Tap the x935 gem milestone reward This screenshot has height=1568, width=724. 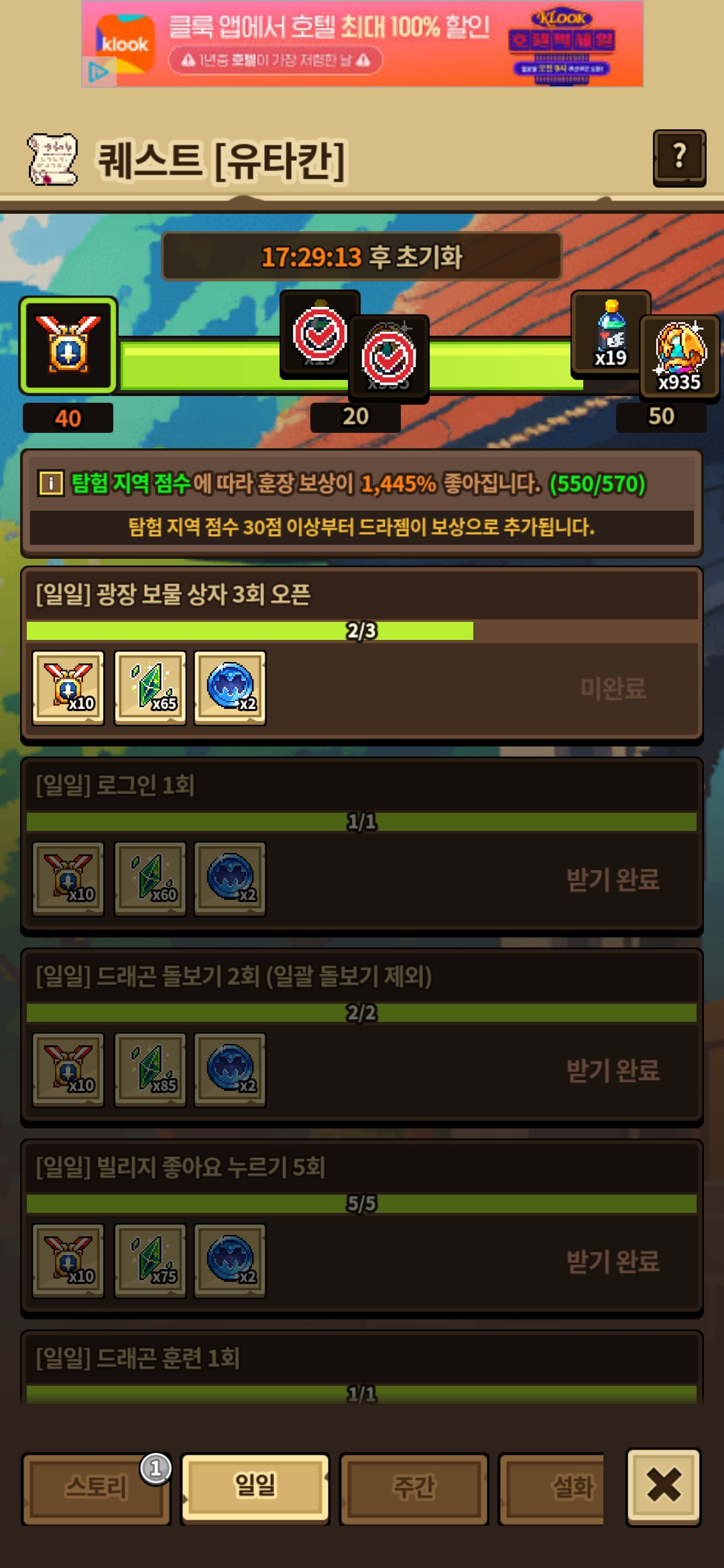coord(679,356)
